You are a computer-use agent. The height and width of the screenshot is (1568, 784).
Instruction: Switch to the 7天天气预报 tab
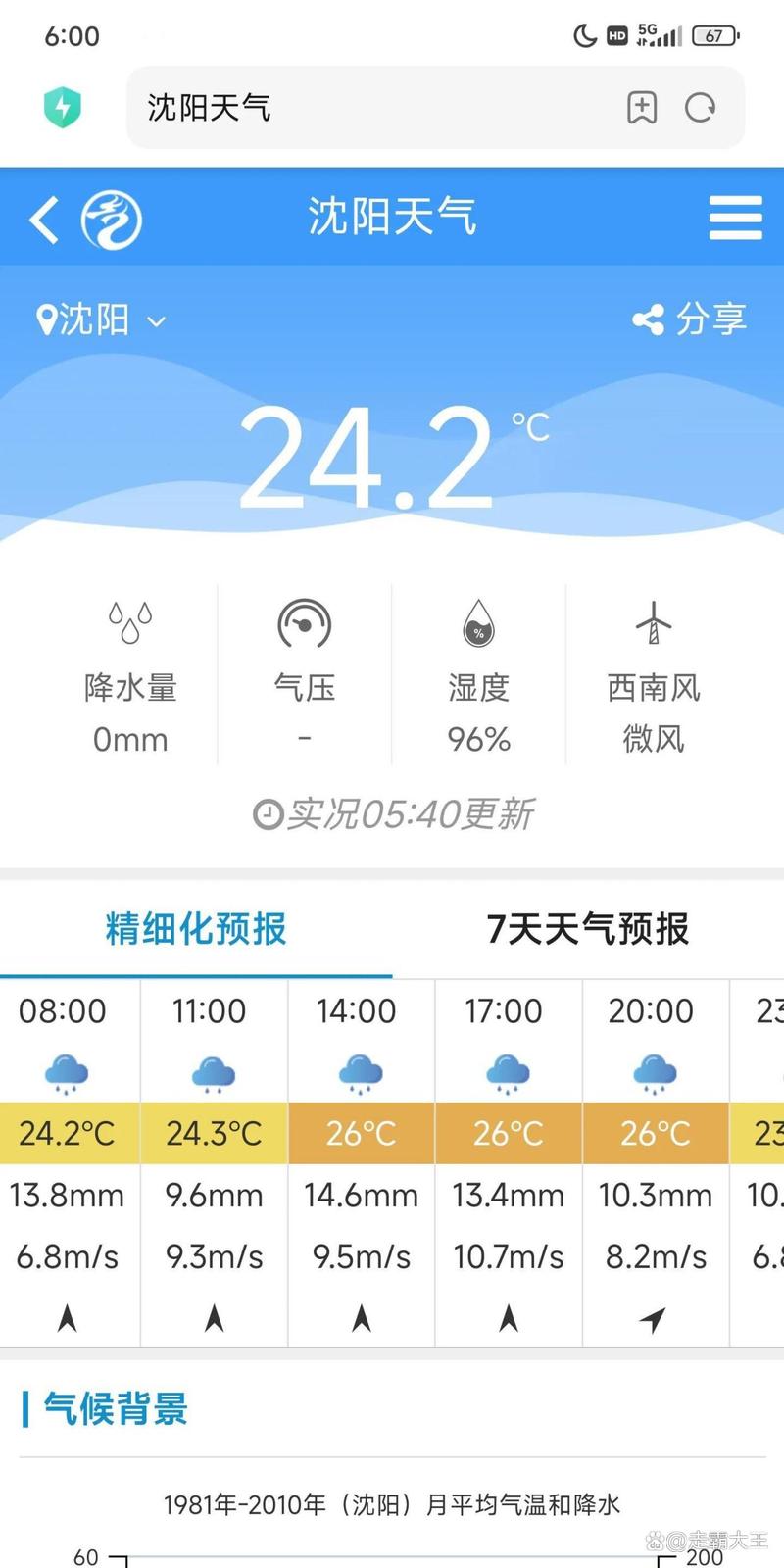(590, 928)
